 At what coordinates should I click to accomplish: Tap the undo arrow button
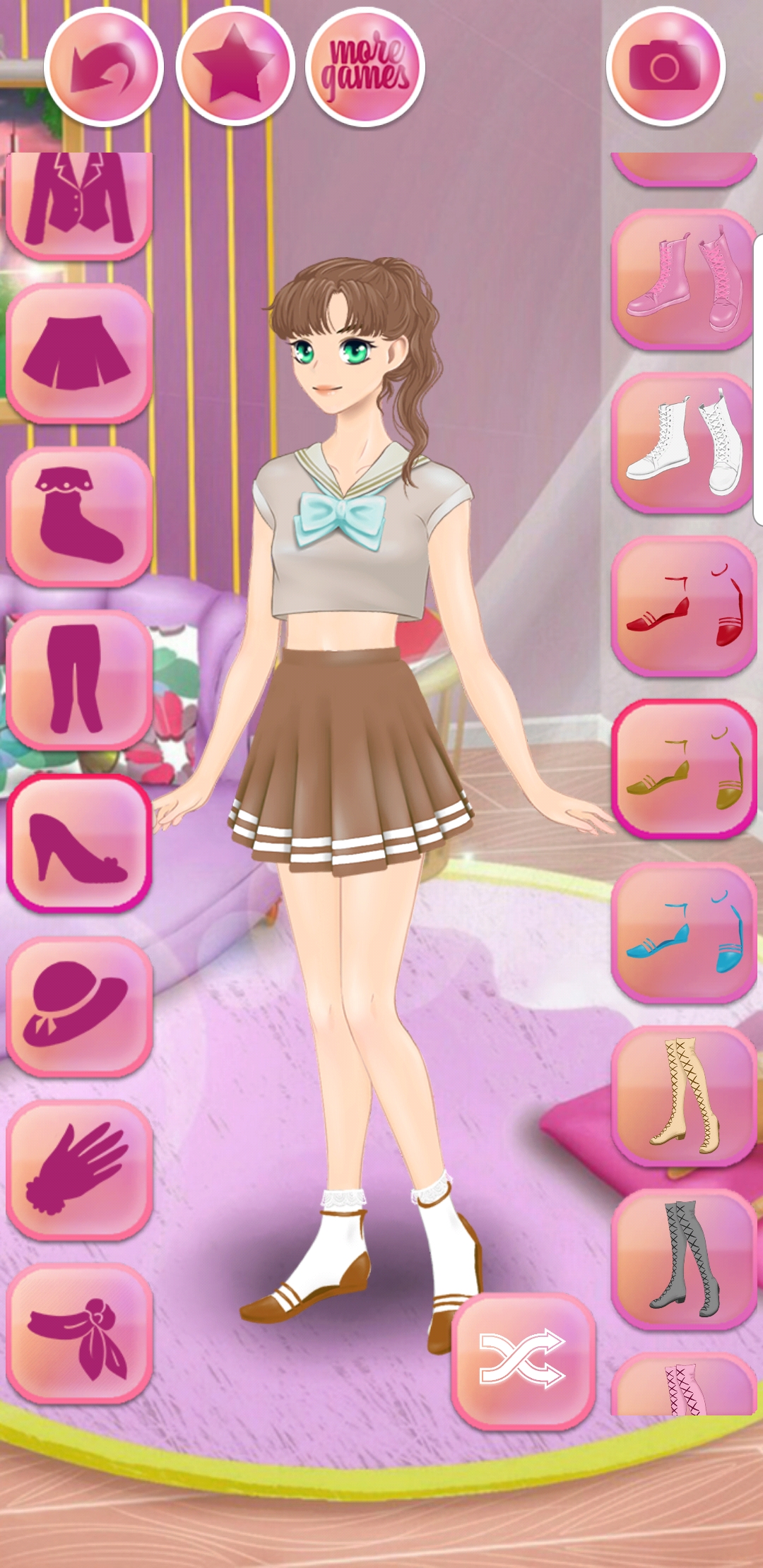point(104,67)
